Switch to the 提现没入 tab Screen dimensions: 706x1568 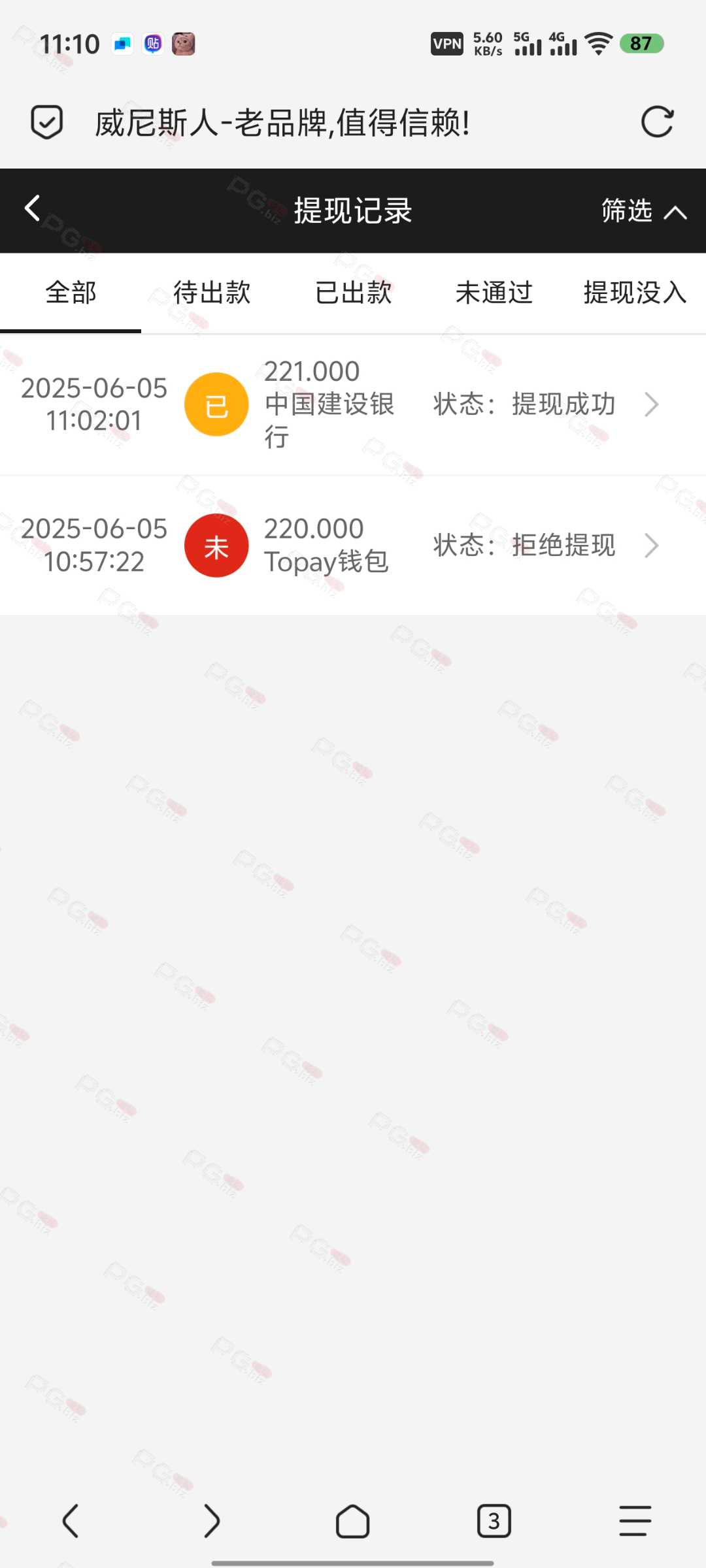point(635,293)
